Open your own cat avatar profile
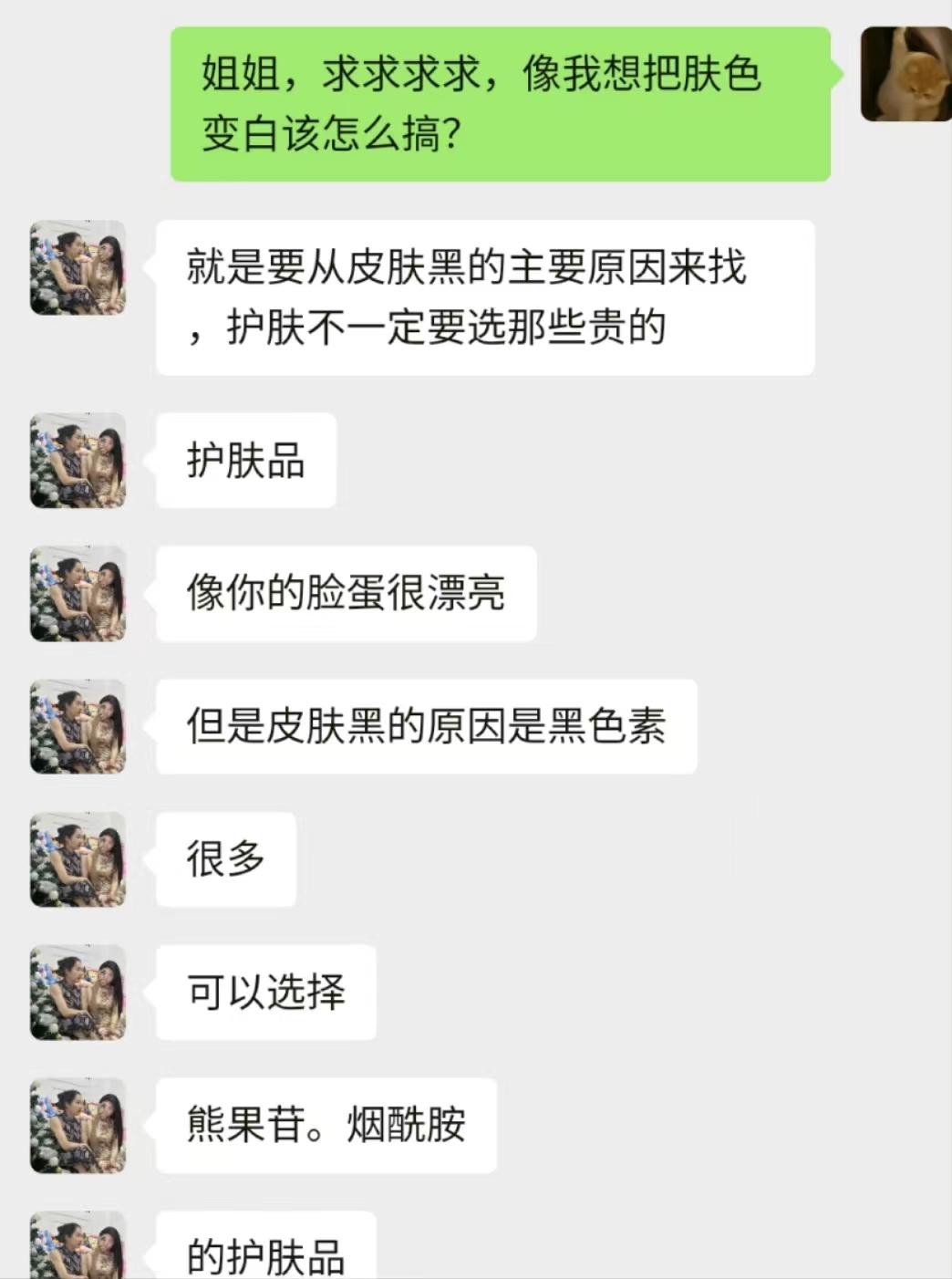The width and height of the screenshot is (952, 1279). (905, 74)
